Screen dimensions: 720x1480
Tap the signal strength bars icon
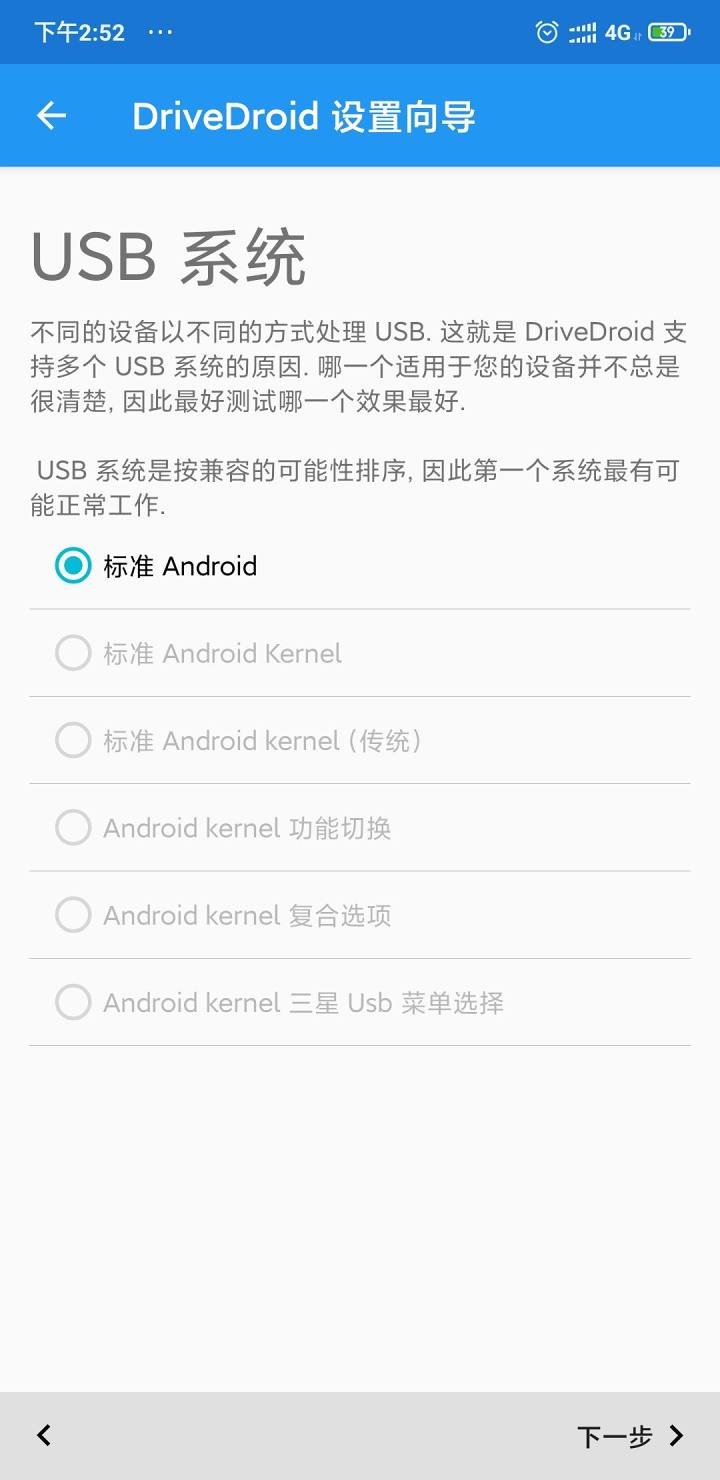pos(581,32)
